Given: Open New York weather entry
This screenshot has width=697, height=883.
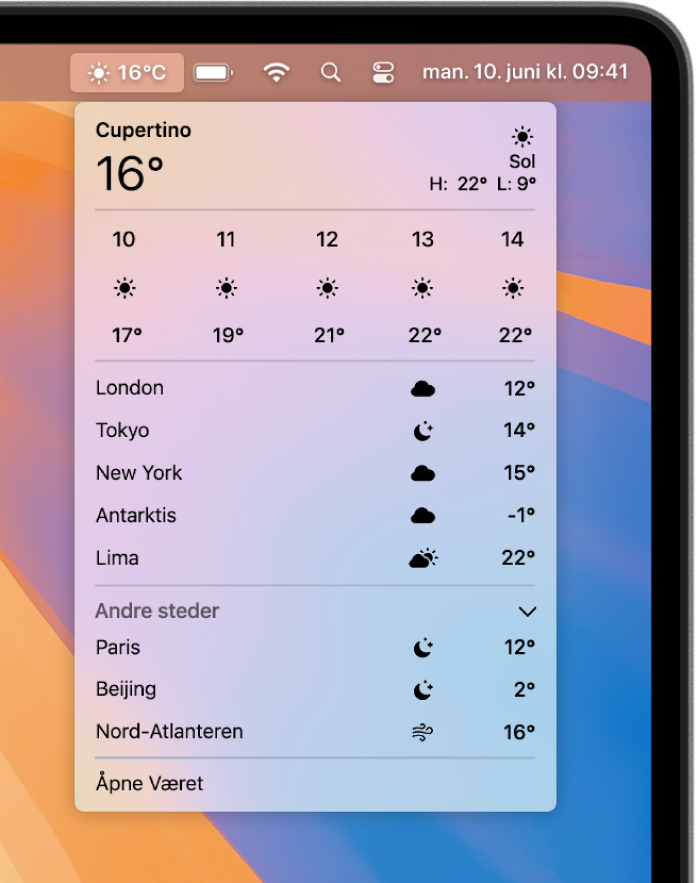Looking at the screenshot, I should coord(315,473).
